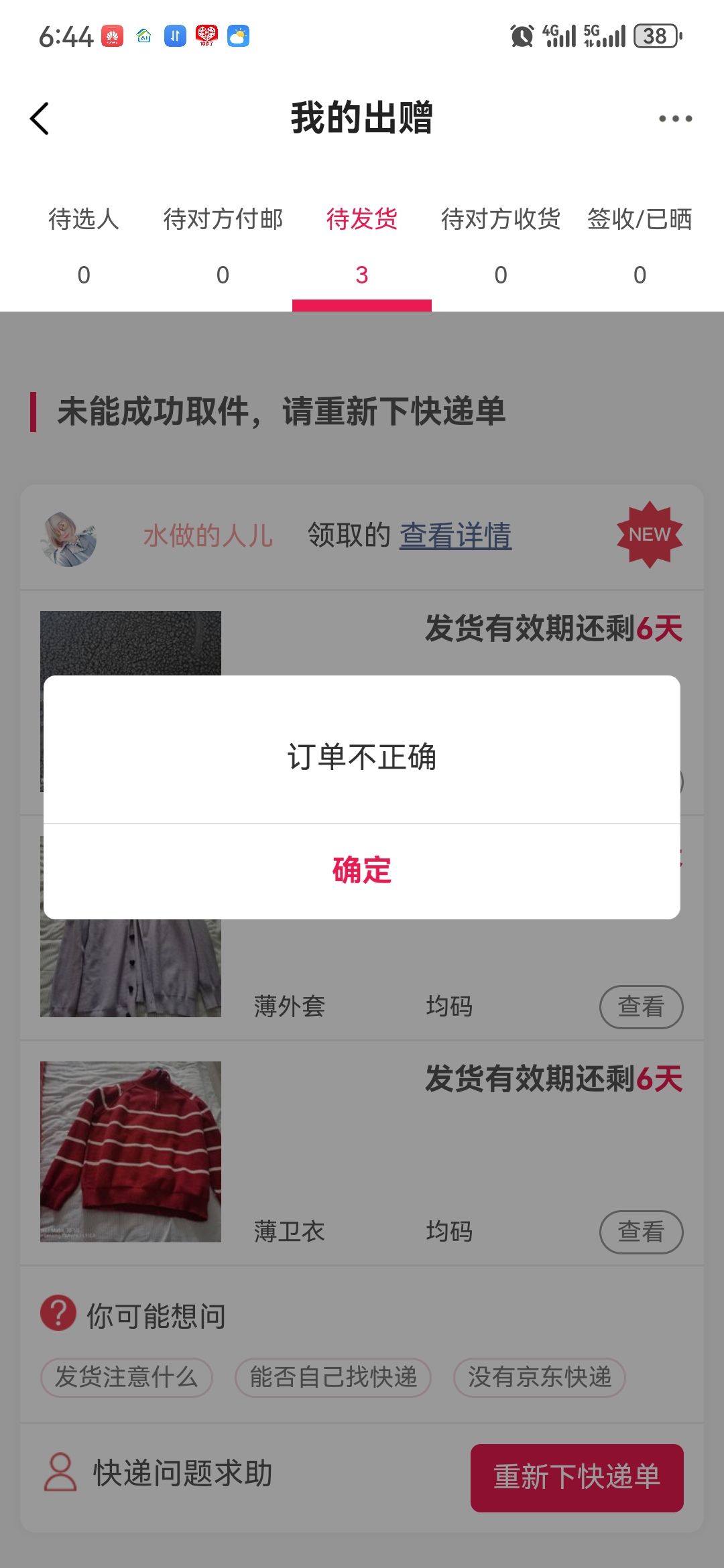
Task: Select the 发货注意什么 question chip
Action: click(x=127, y=1378)
